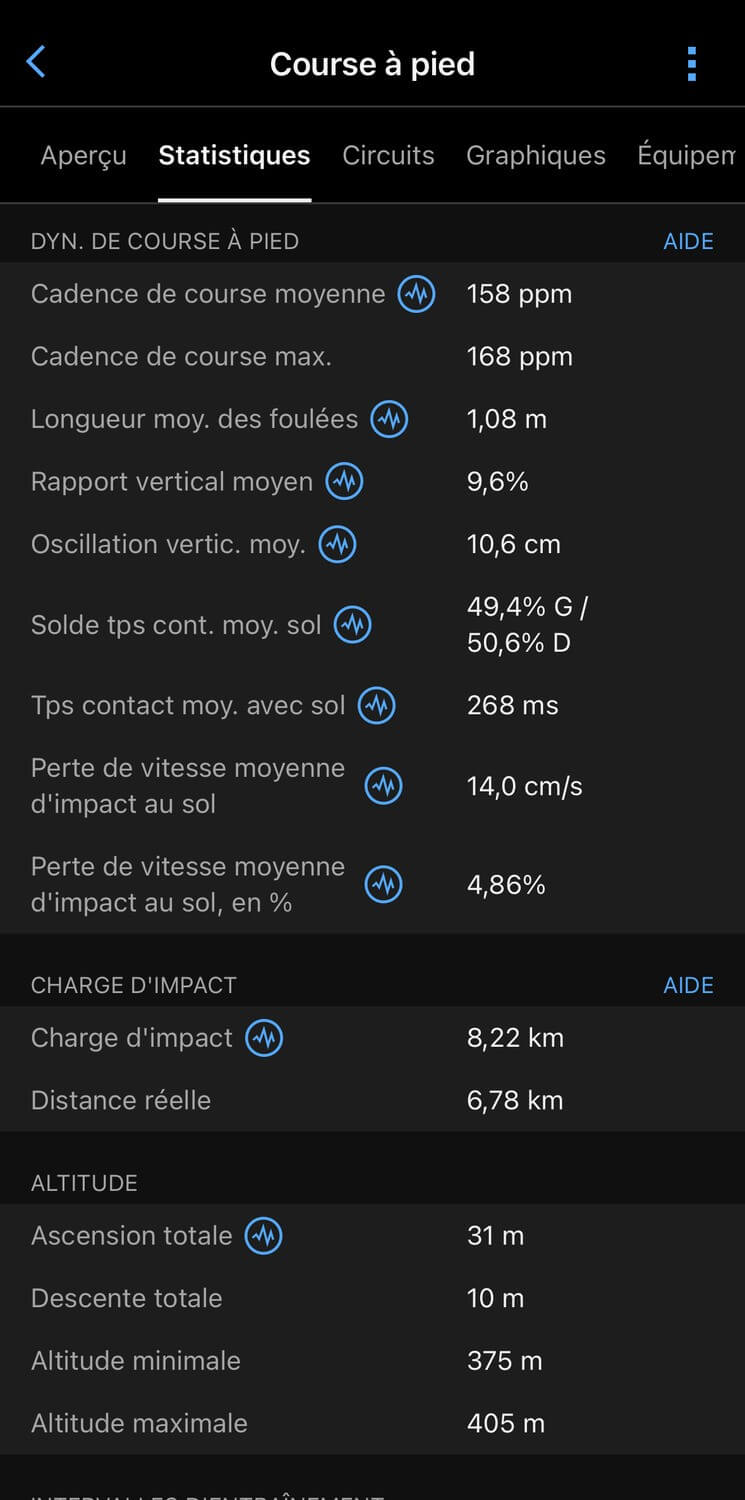
Task: Switch to the Circuits tab
Action: point(388,156)
